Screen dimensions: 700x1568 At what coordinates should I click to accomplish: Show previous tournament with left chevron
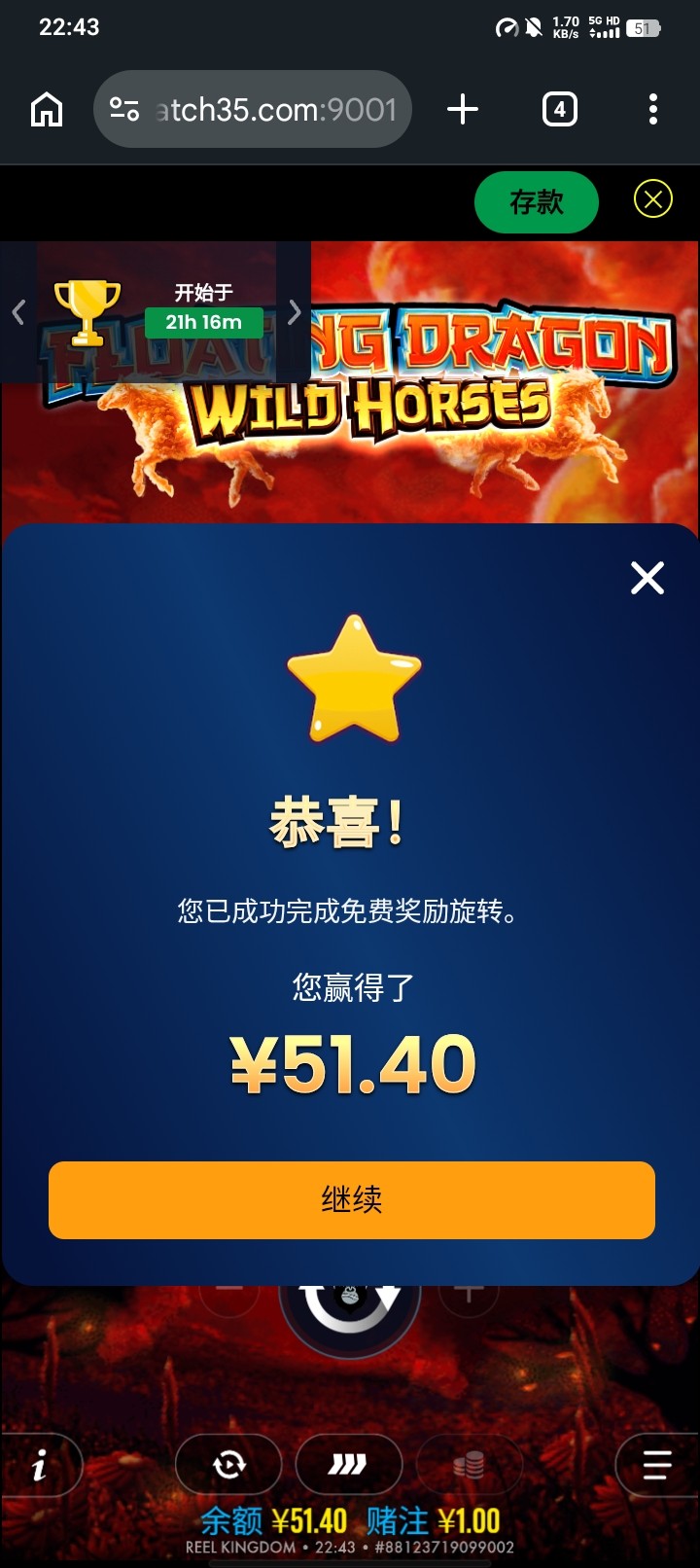[x=17, y=312]
